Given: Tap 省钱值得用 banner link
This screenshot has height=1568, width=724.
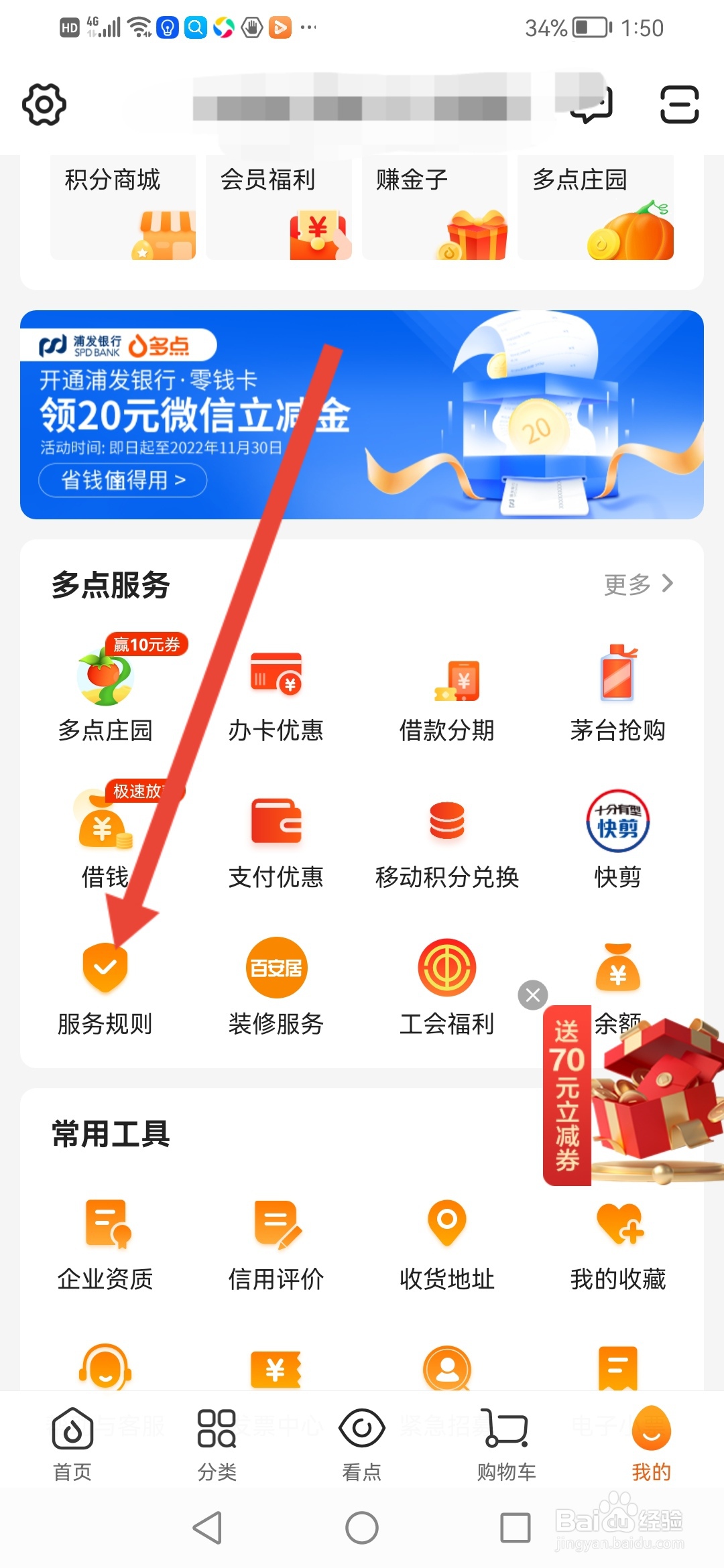Looking at the screenshot, I should tap(121, 480).
